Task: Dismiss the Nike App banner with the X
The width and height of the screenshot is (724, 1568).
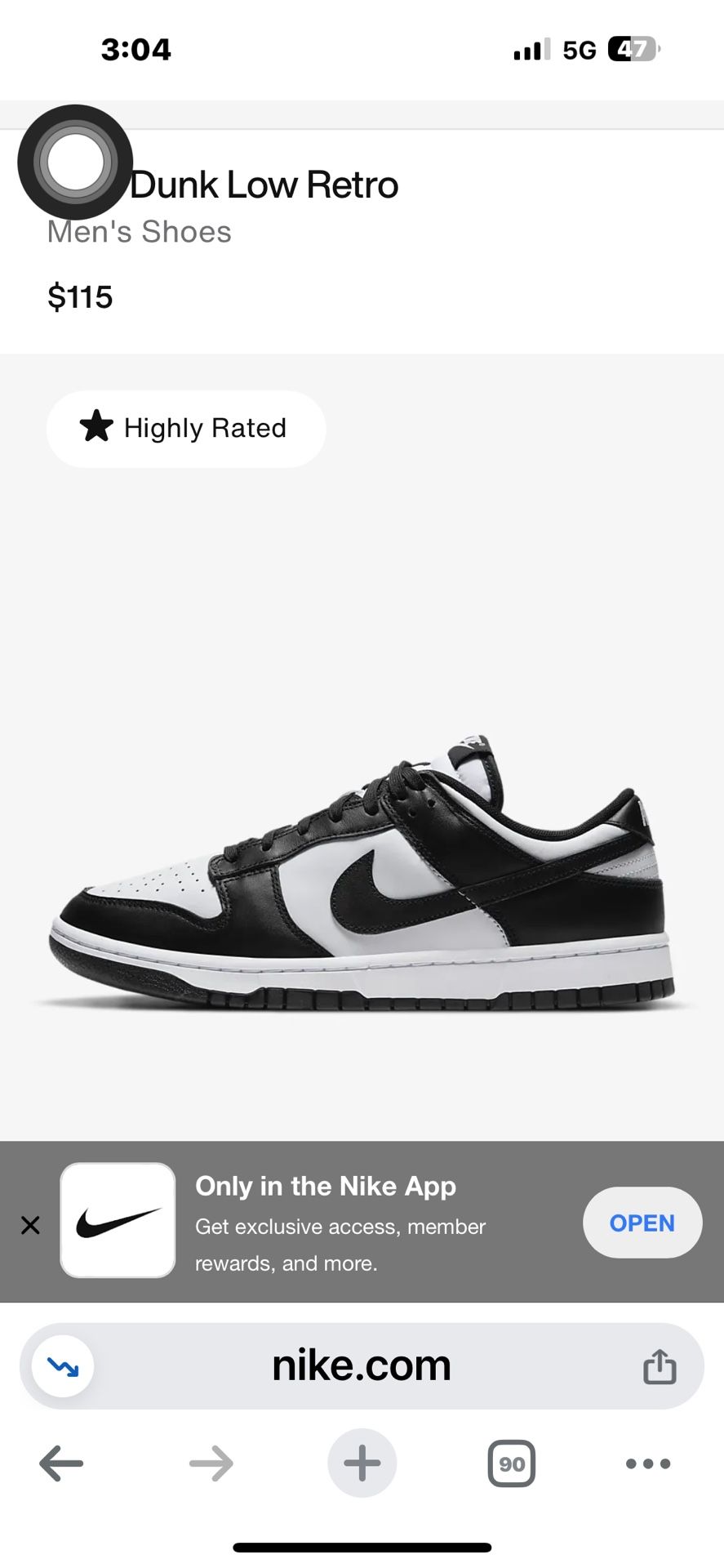Action: tap(30, 1224)
